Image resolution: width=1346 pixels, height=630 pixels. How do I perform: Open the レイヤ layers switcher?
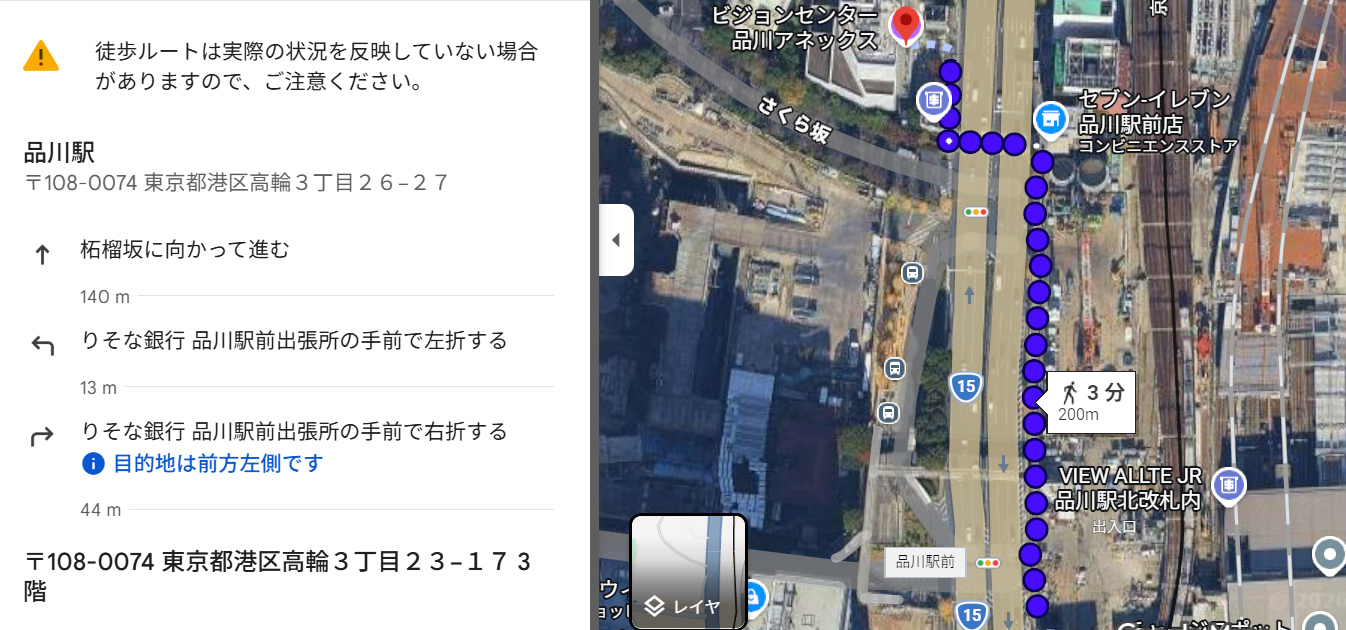(x=688, y=572)
